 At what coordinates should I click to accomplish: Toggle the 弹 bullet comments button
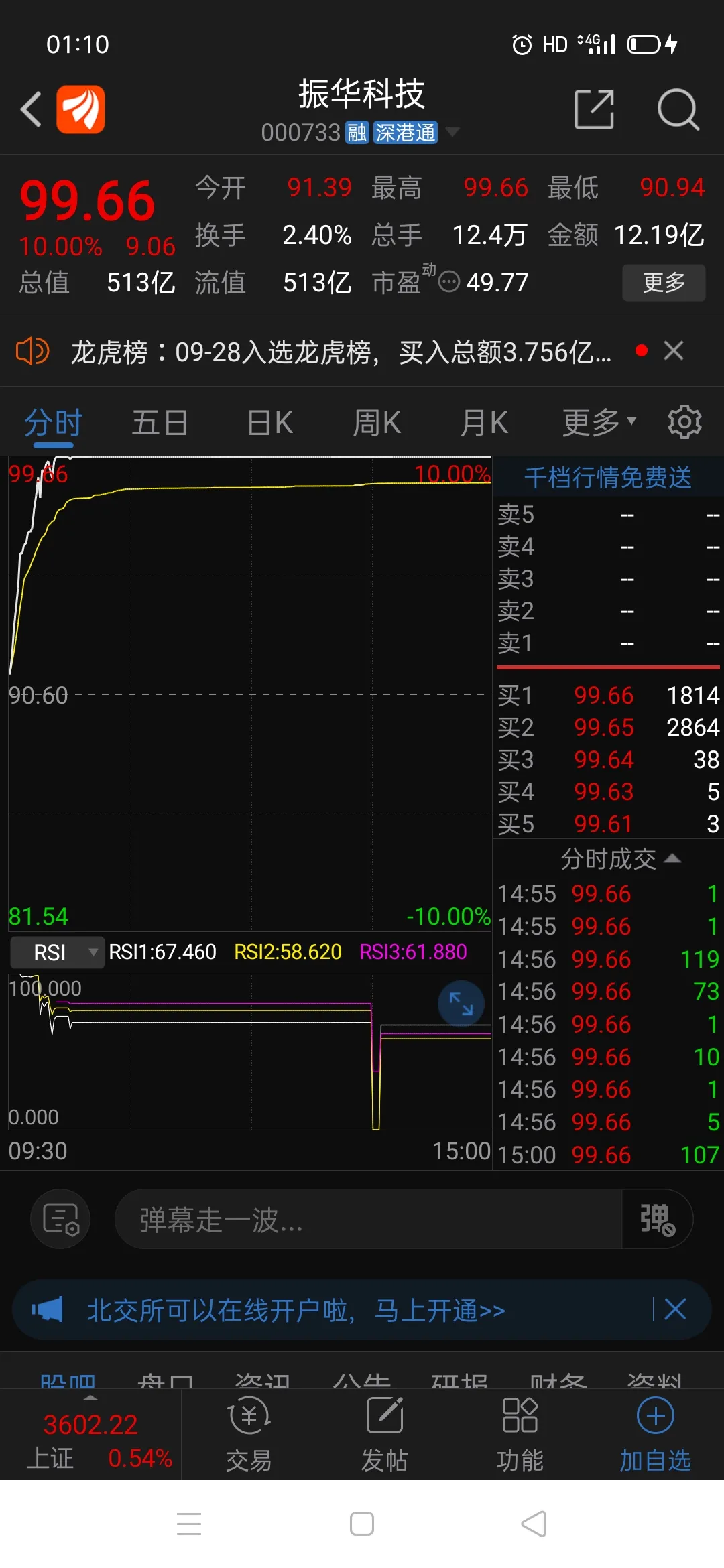656,1220
